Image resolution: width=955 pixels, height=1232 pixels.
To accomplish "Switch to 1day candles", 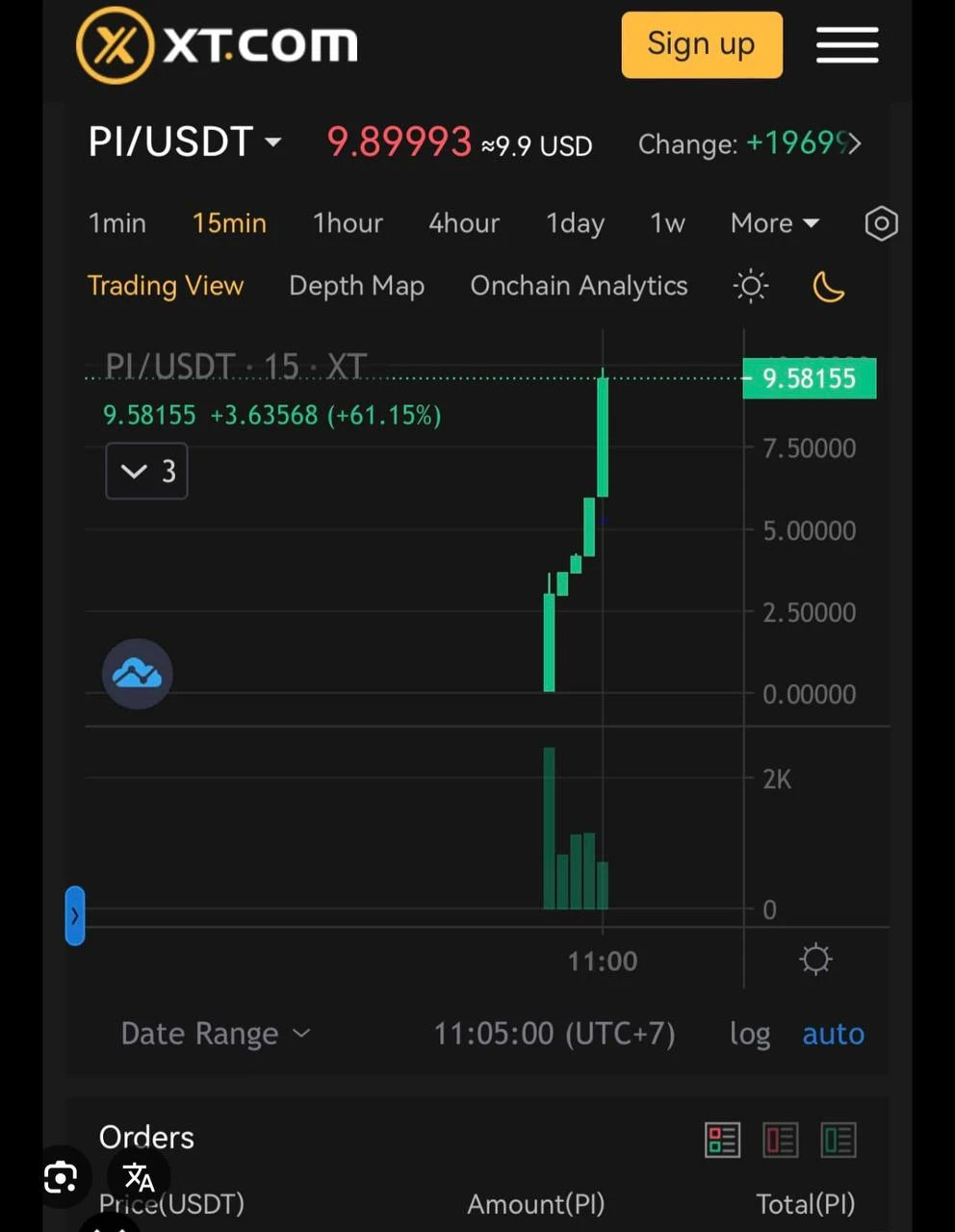I will point(575,223).
